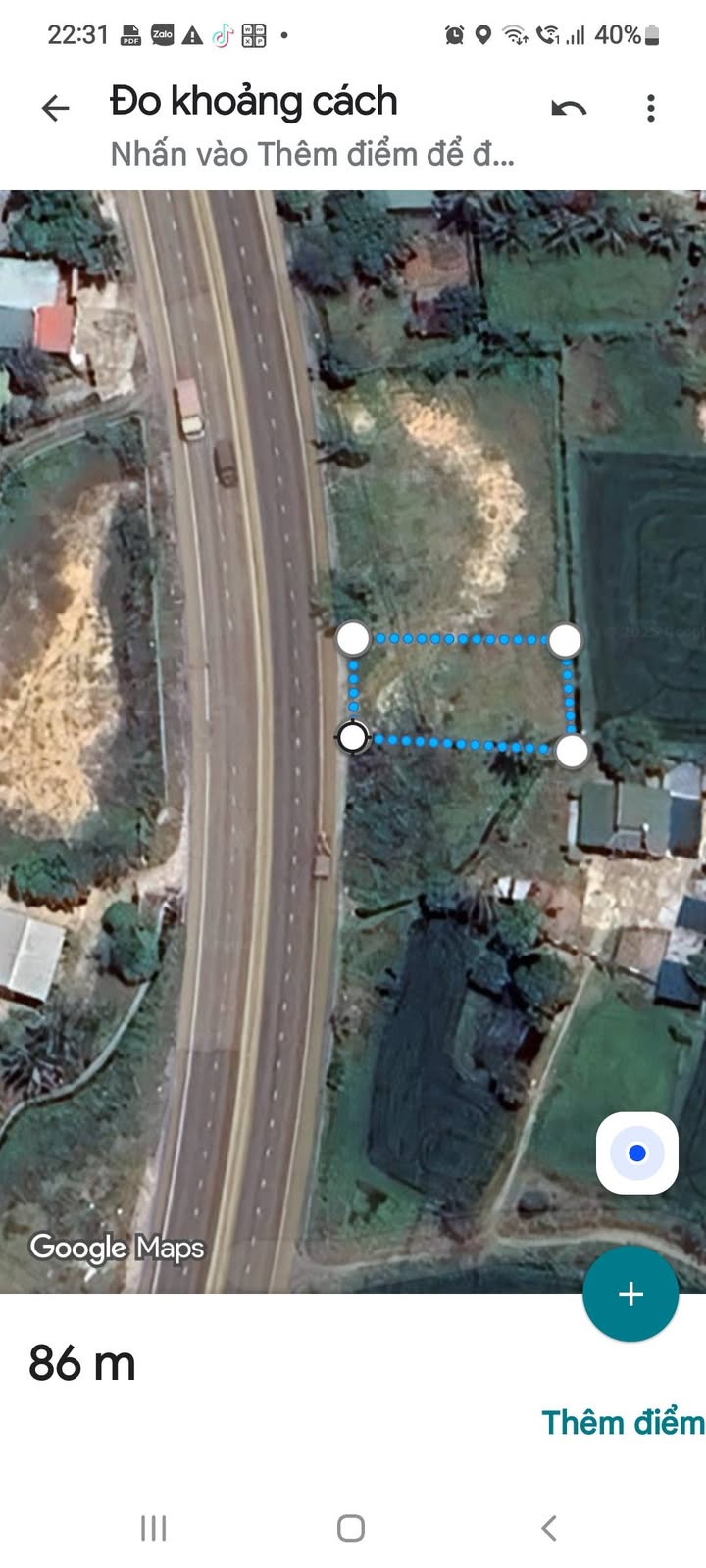Go to the home screen
The height and width of the screenshot is (1568, 706).
pos(351,1527)
